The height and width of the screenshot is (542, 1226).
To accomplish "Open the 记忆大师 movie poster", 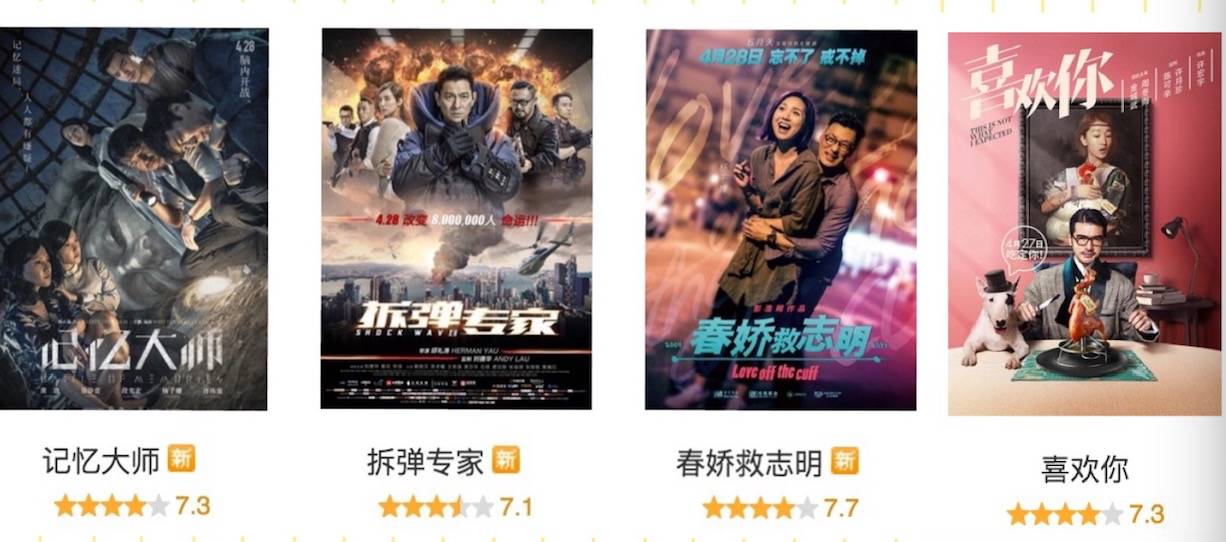I will 132,219.
